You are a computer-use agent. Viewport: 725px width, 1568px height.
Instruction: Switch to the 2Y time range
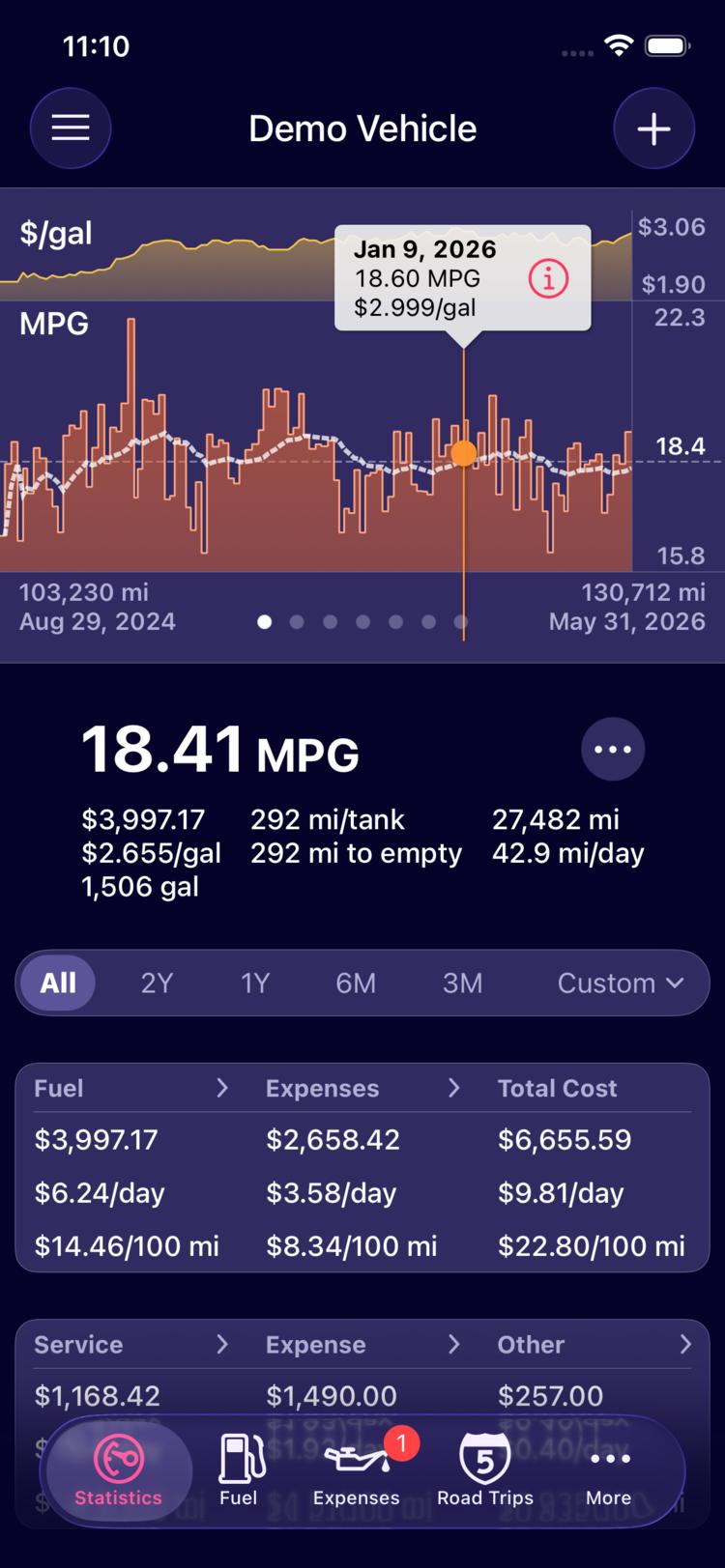pyautogui.click(x=157, y=984)
